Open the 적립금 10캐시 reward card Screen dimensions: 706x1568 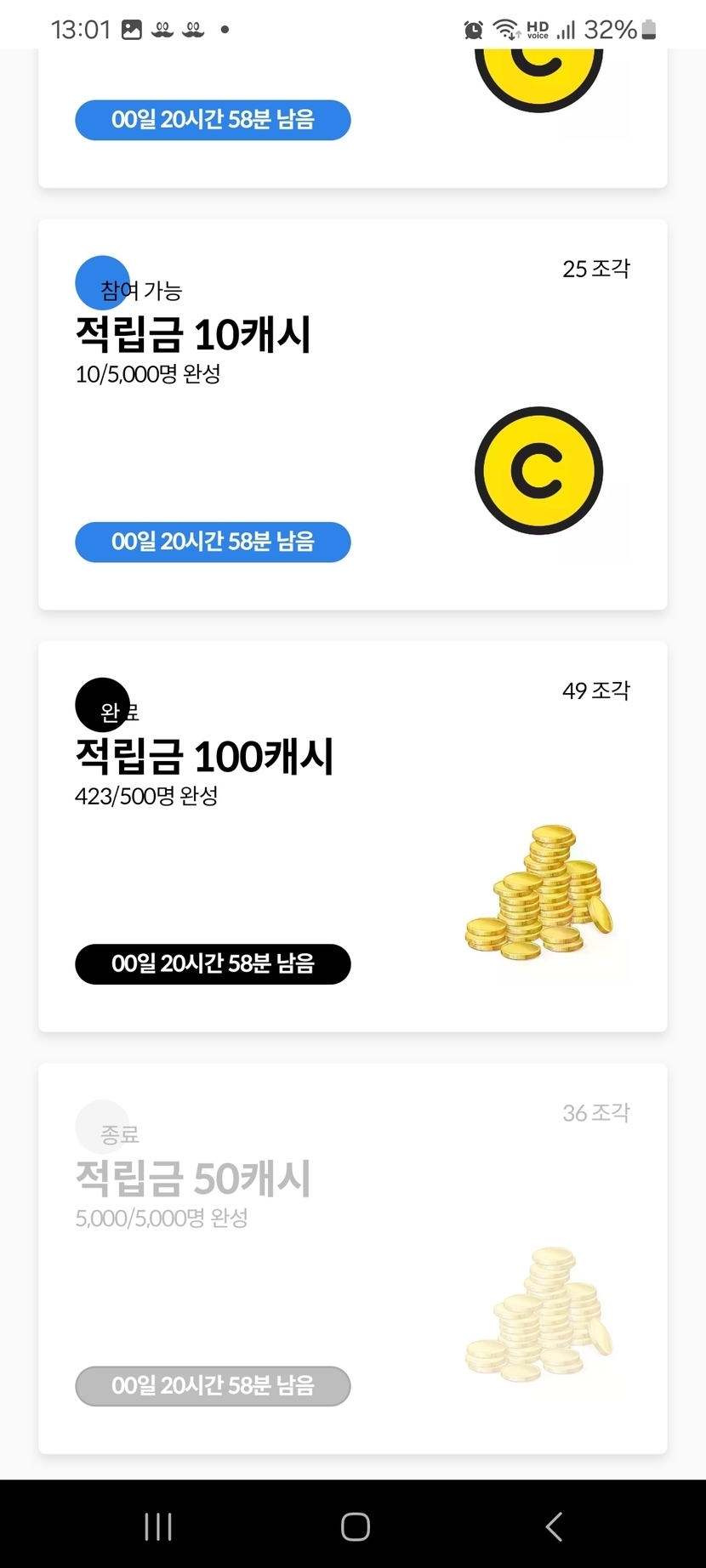point(352,414)
